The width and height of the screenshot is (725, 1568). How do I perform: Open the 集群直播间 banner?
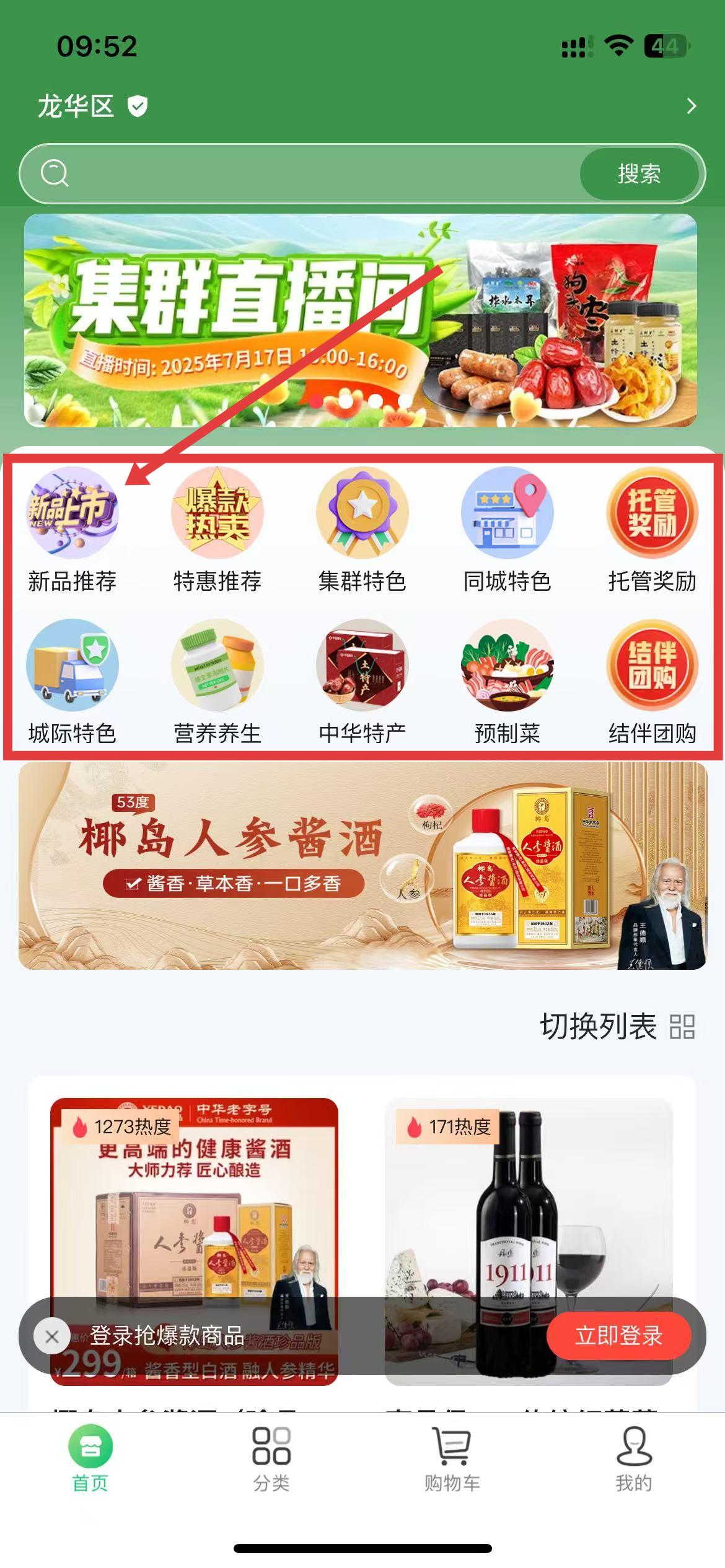pos(361,320)
